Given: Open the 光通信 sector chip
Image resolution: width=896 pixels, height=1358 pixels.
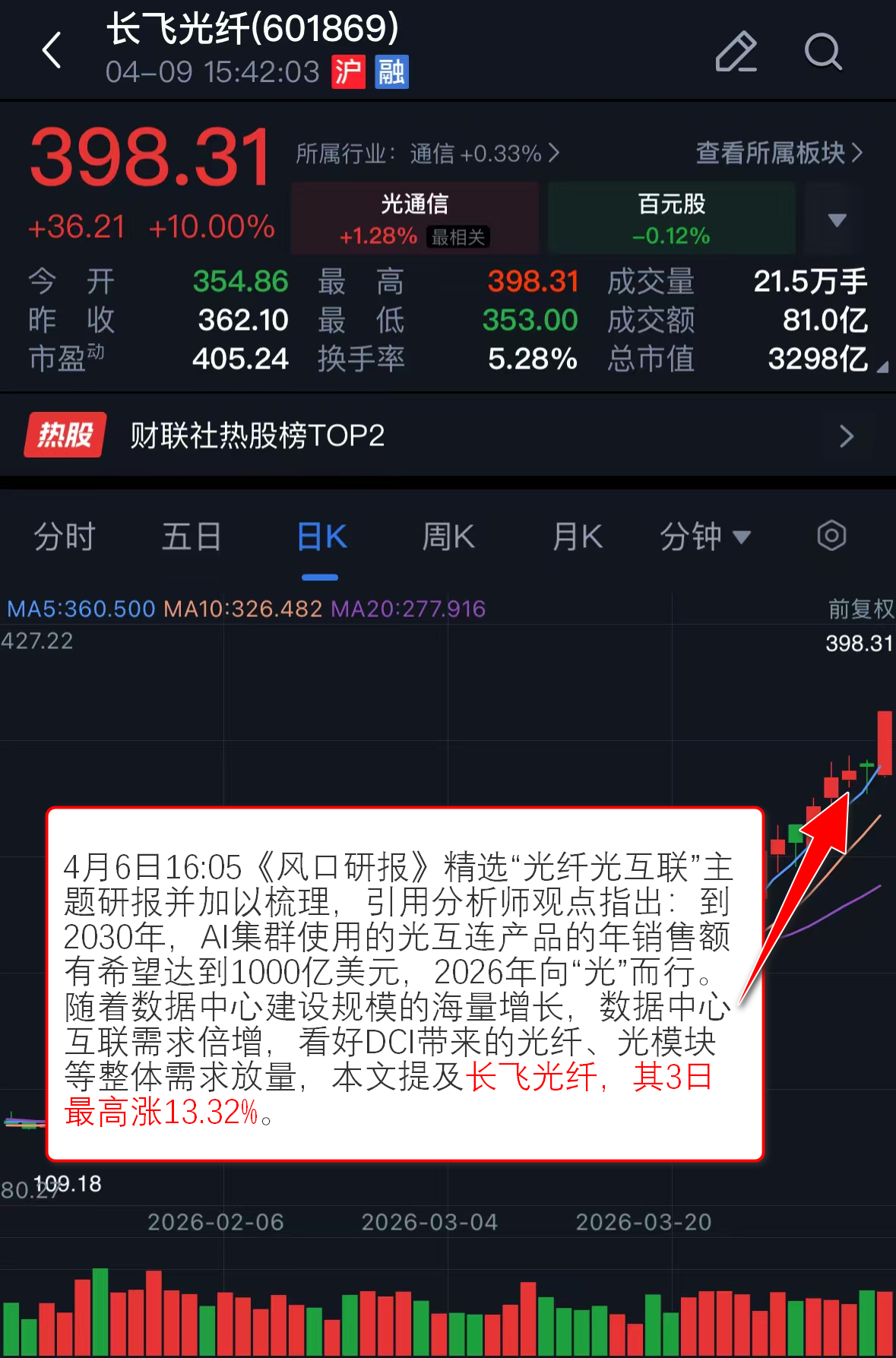Looking at the screenshot, I should coord(415,218).
